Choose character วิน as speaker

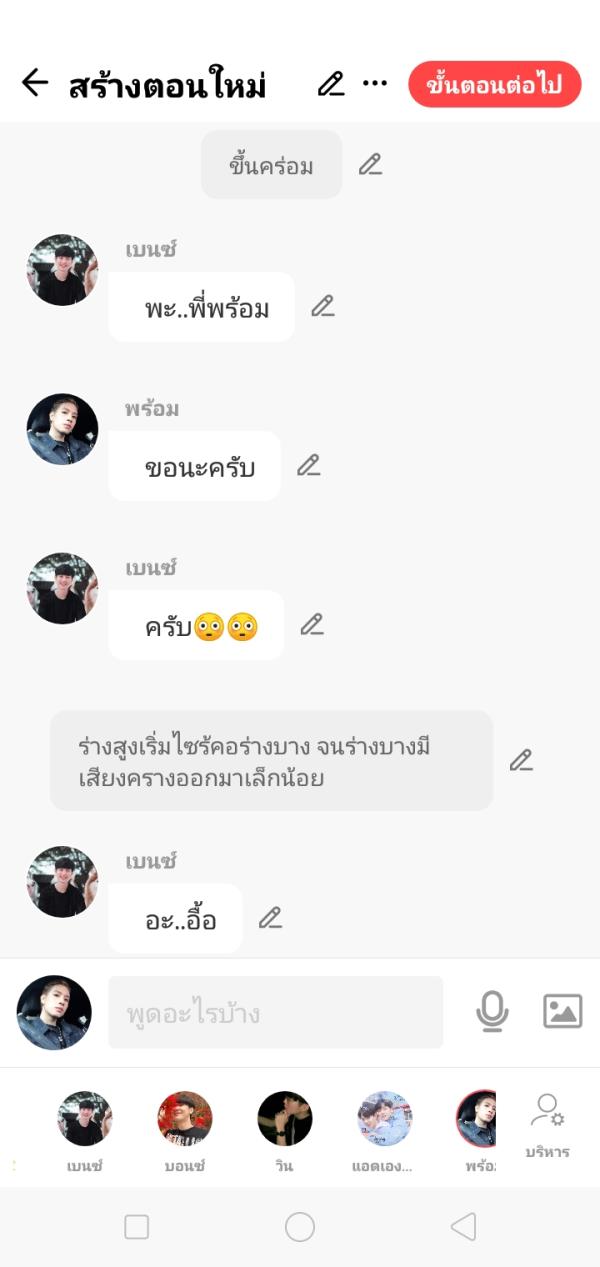[285, 1120]
